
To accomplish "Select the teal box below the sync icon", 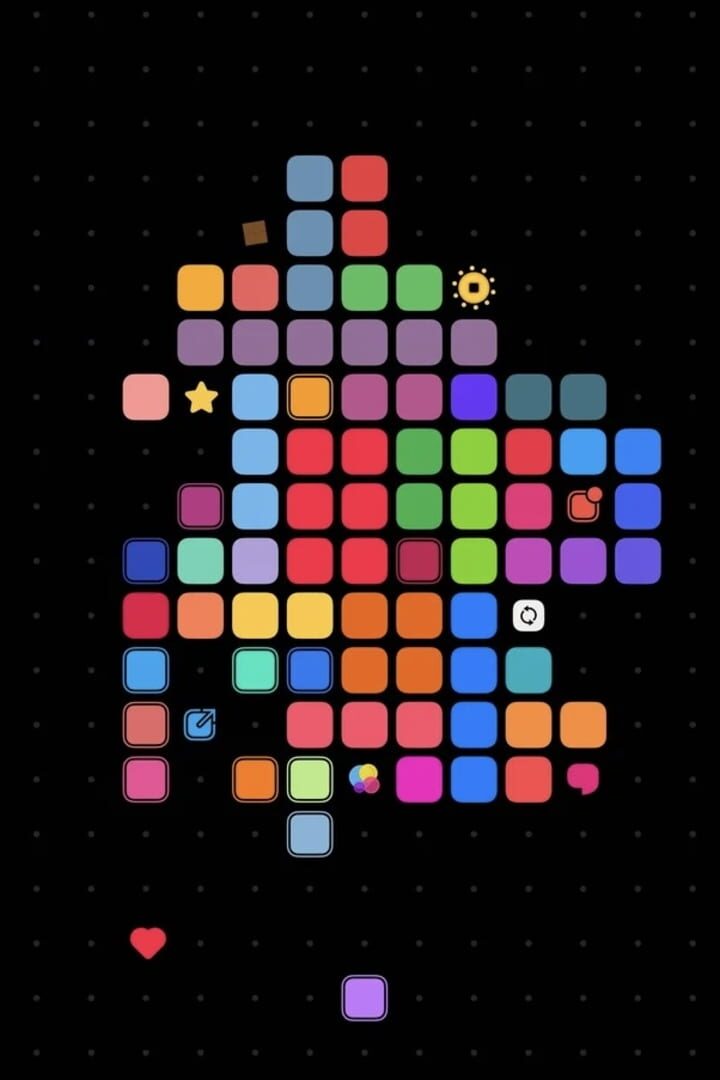I will coord(528,670).
